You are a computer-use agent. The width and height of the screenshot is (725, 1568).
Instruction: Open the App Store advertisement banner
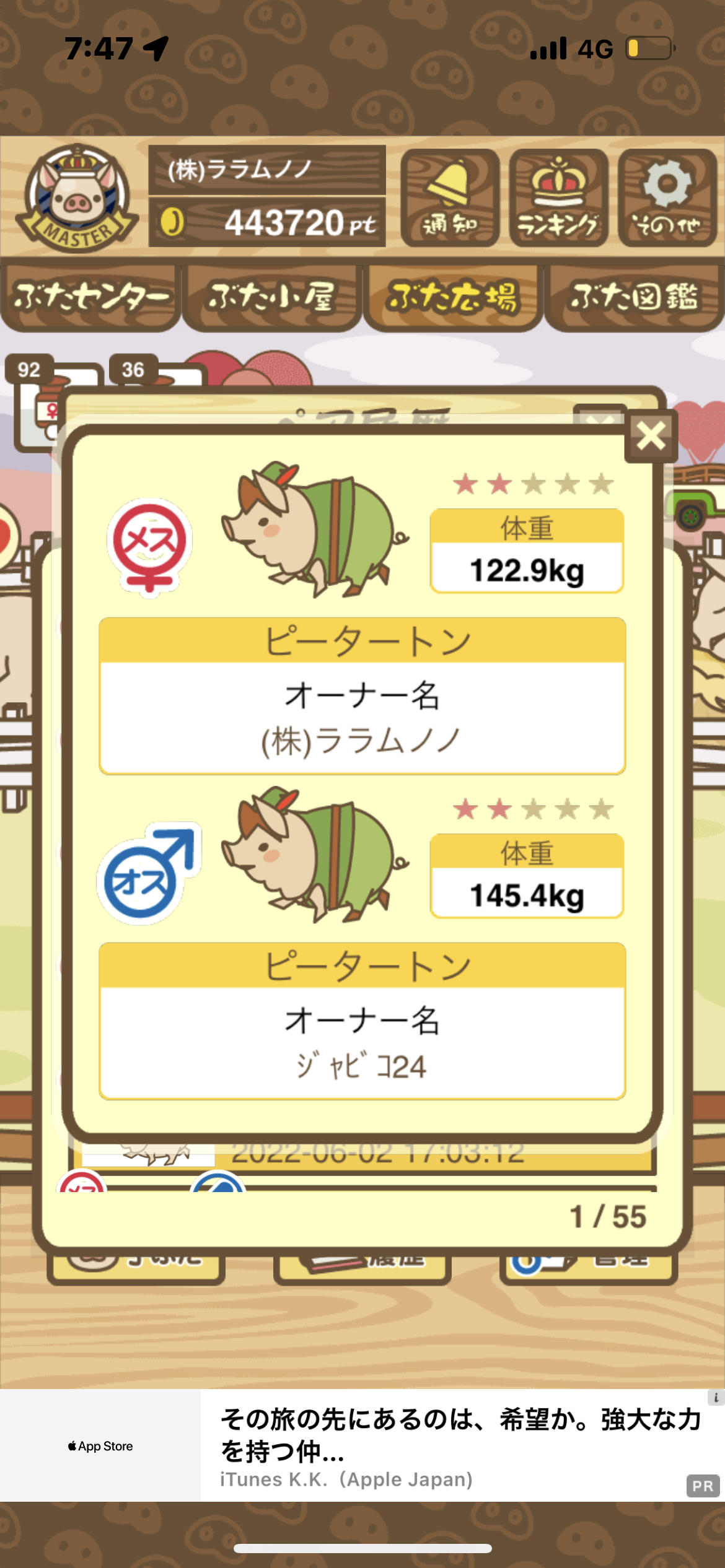click(362, 1445)
